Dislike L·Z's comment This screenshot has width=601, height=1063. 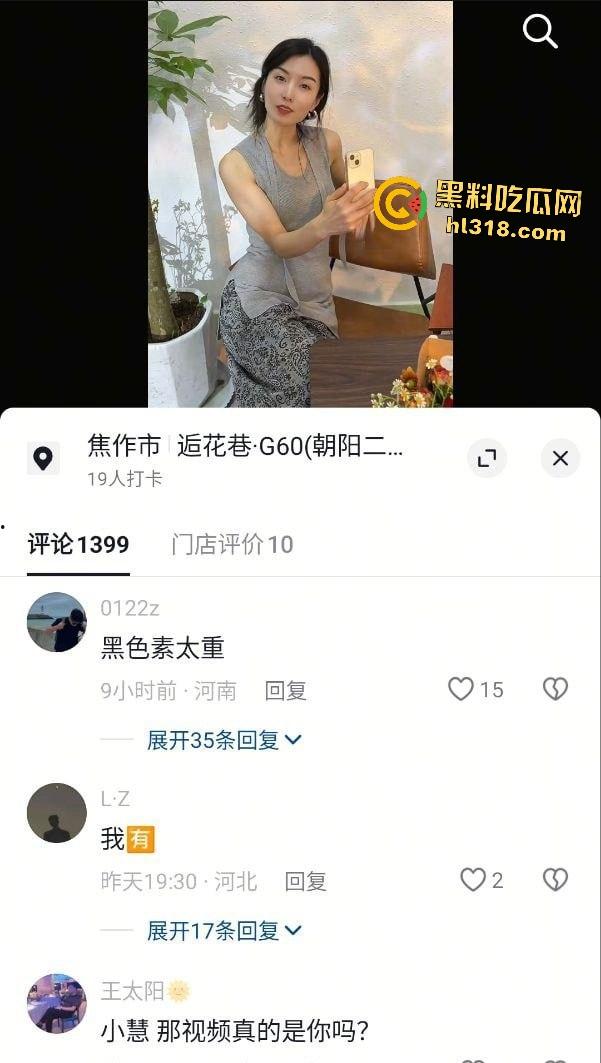555,880
